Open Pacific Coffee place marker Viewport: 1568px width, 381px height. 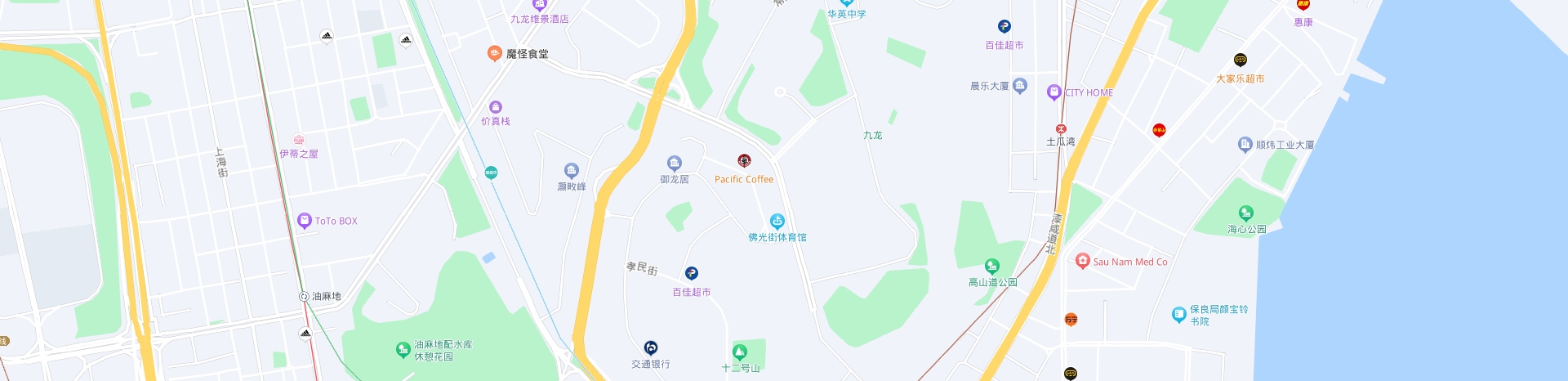(744, 161)
